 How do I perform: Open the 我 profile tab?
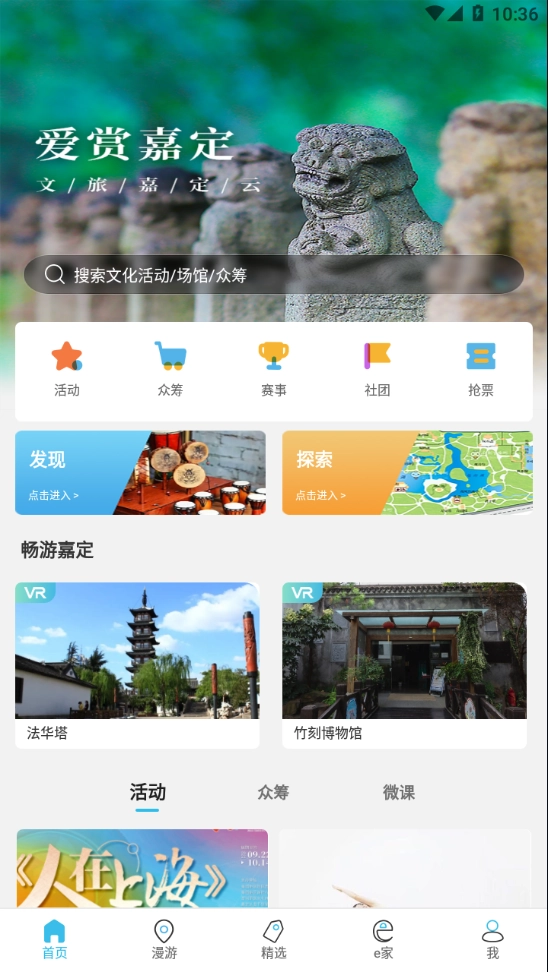pos(493,940)
